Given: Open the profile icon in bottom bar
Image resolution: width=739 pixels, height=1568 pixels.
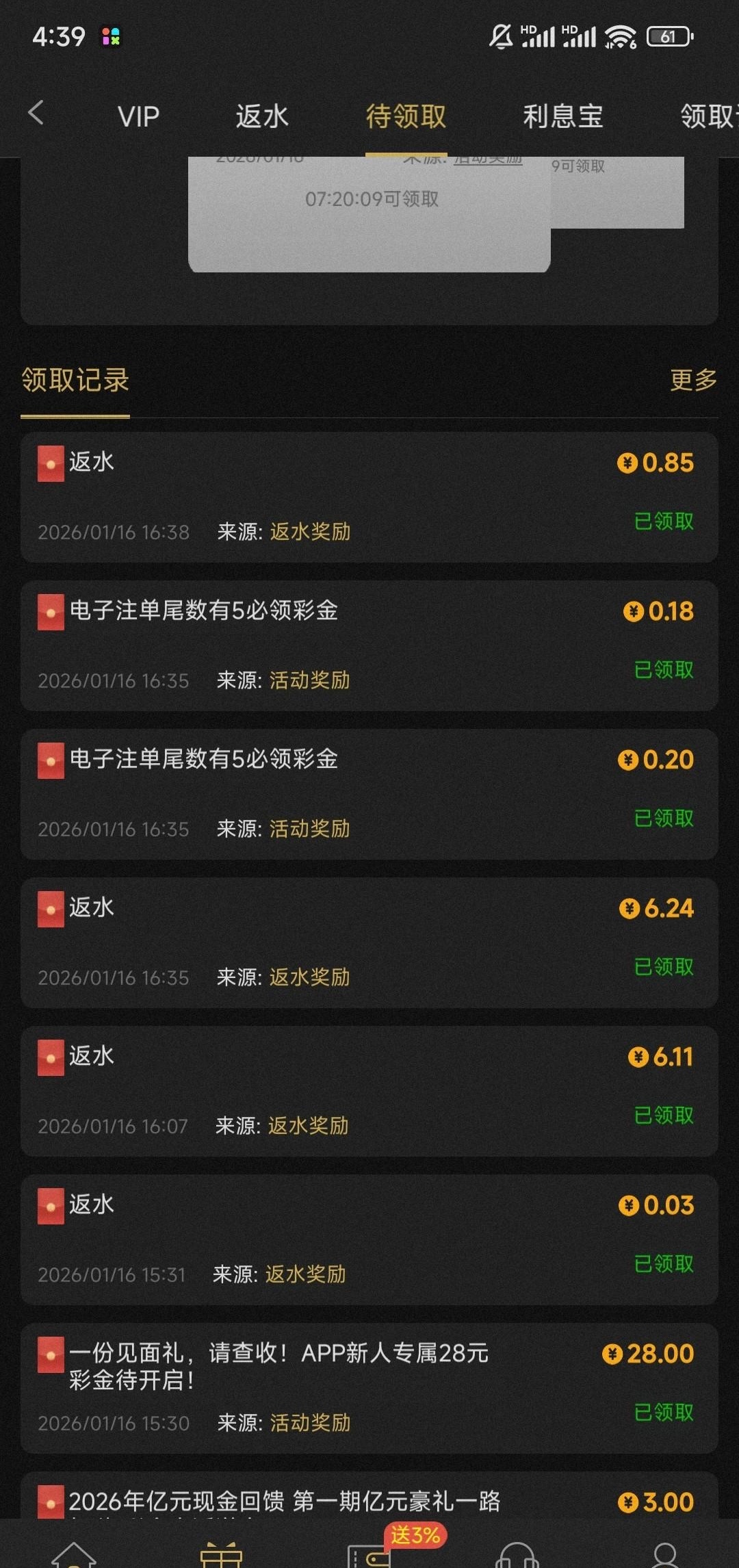Looking at the screenshot, I should tap(664, 1553).
